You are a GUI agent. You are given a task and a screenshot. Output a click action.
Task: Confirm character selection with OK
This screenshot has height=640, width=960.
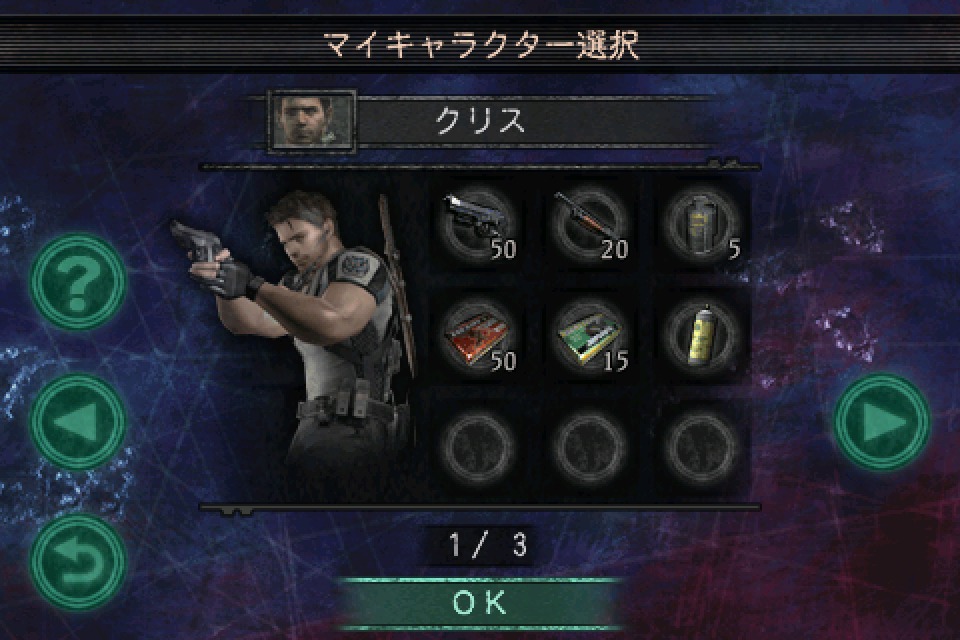click(x=480, y=603)
